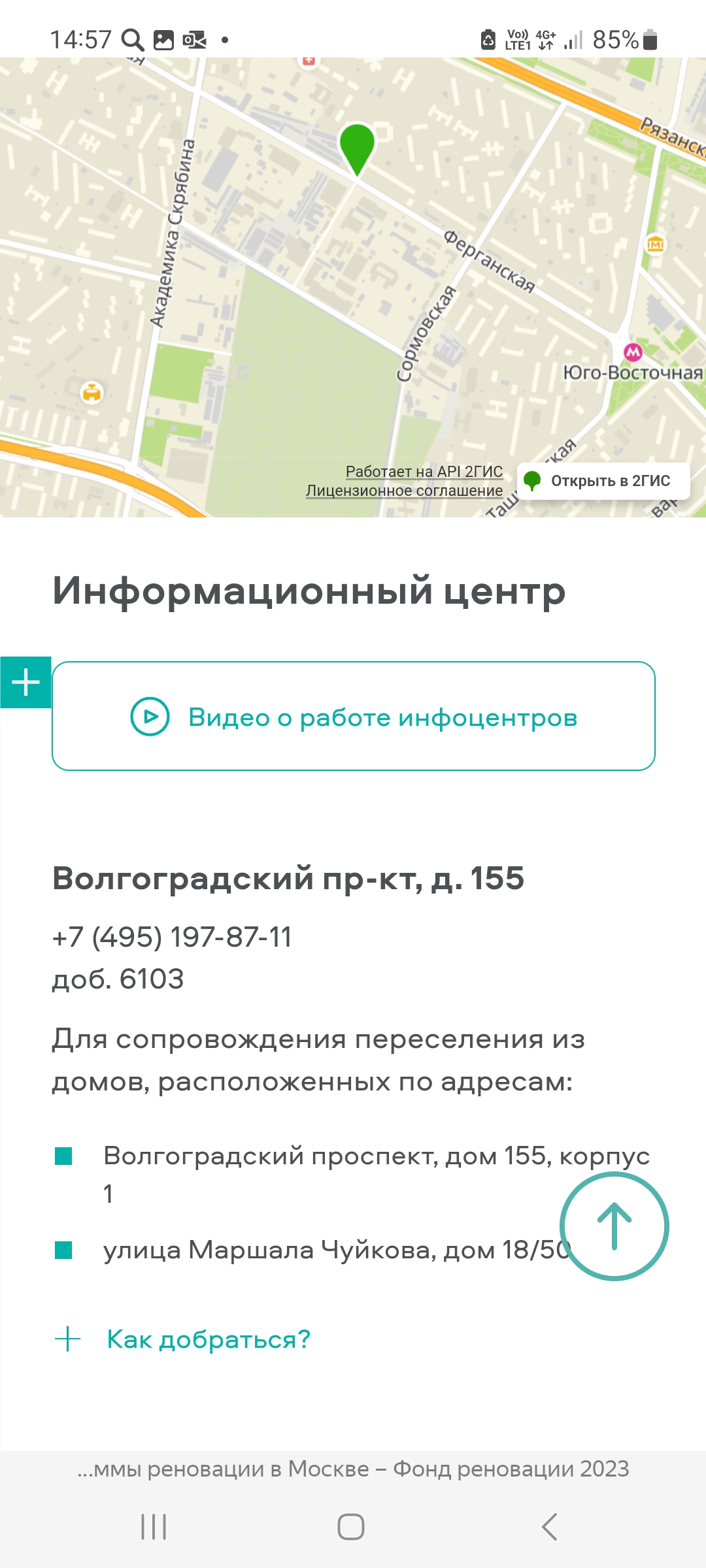This screenshot has height=1568, width=706.
Task: Play Видео о работе инфоцентров
Action: (x=354, y=716)
